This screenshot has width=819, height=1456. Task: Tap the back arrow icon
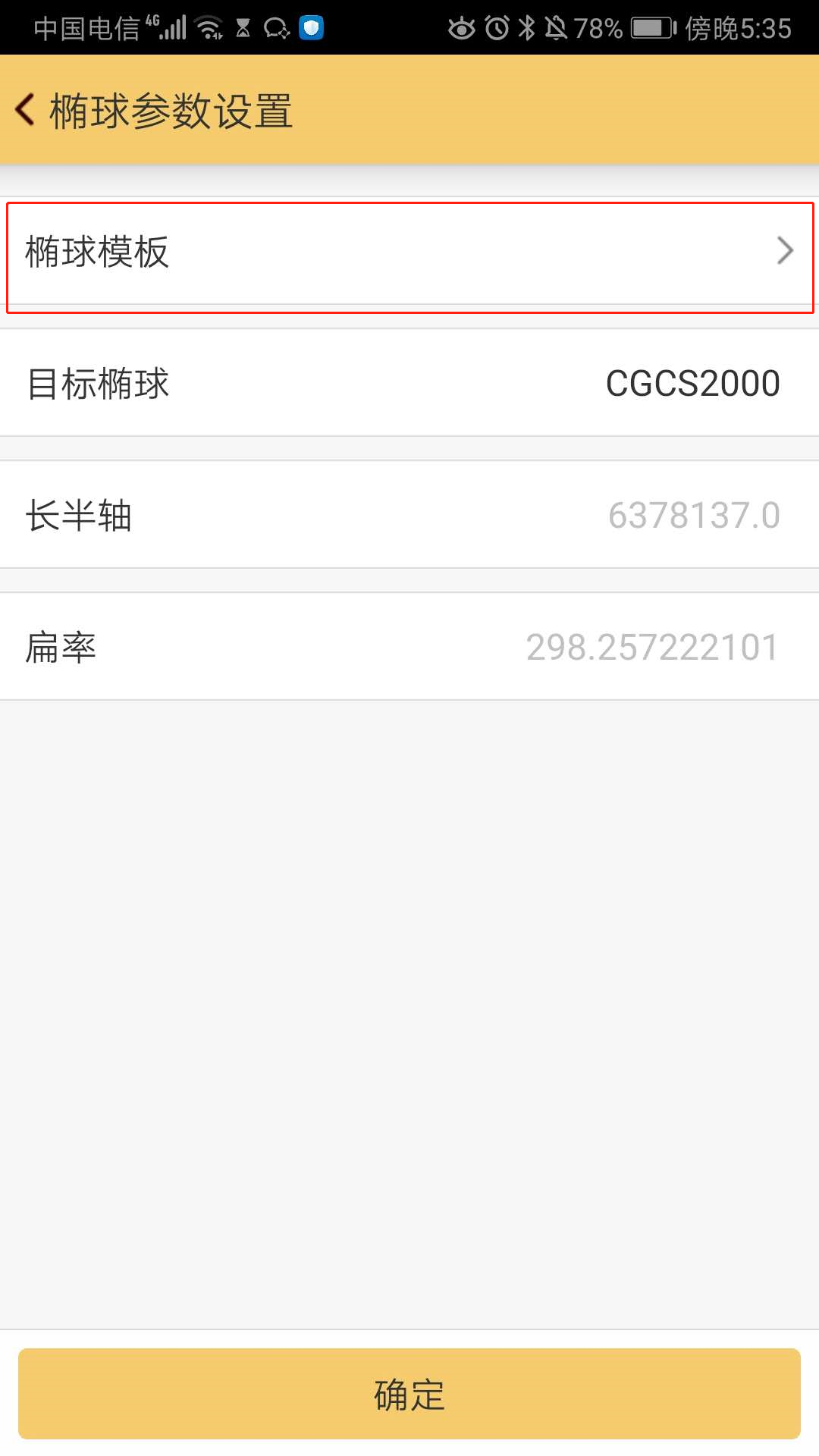pos(24,109)
